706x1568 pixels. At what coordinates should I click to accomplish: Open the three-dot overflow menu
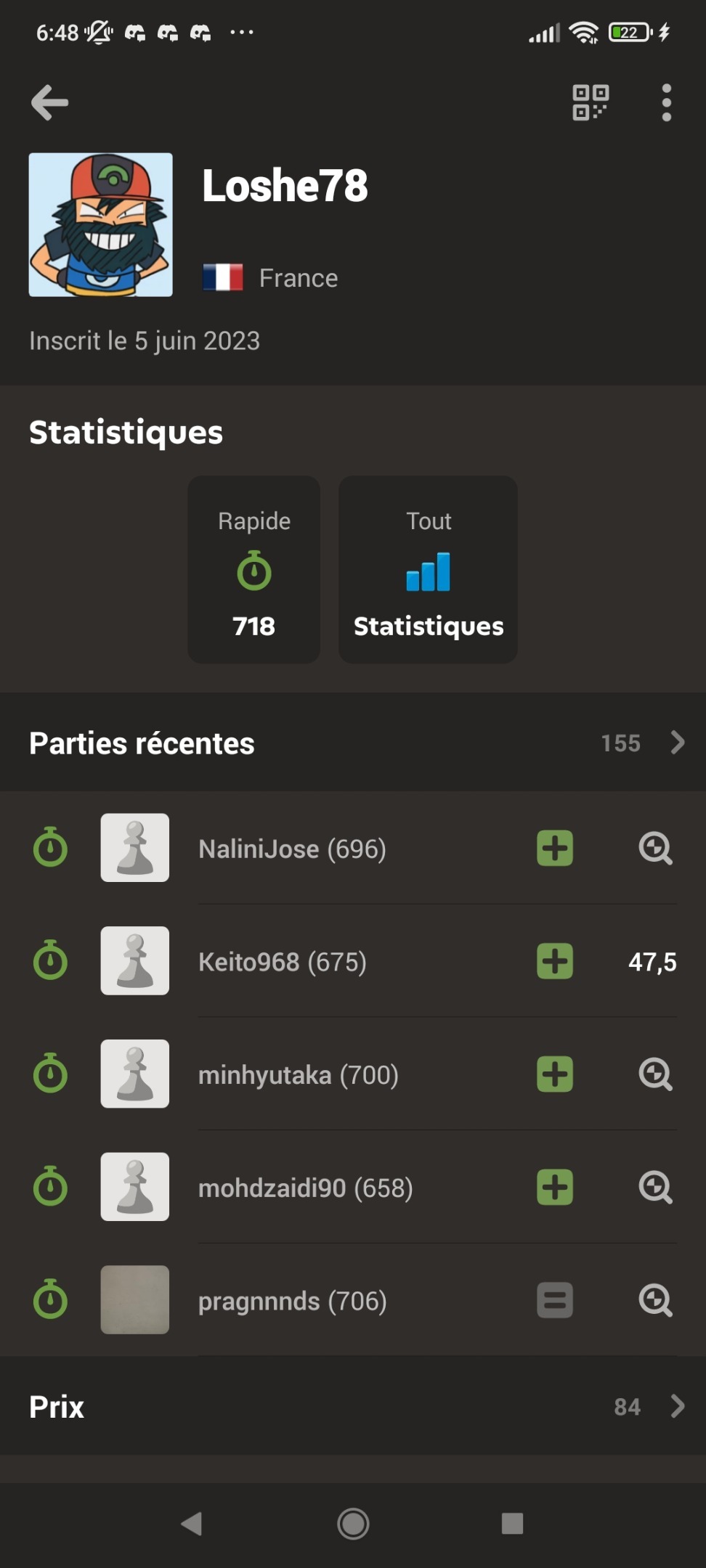[x=666, y=102]
